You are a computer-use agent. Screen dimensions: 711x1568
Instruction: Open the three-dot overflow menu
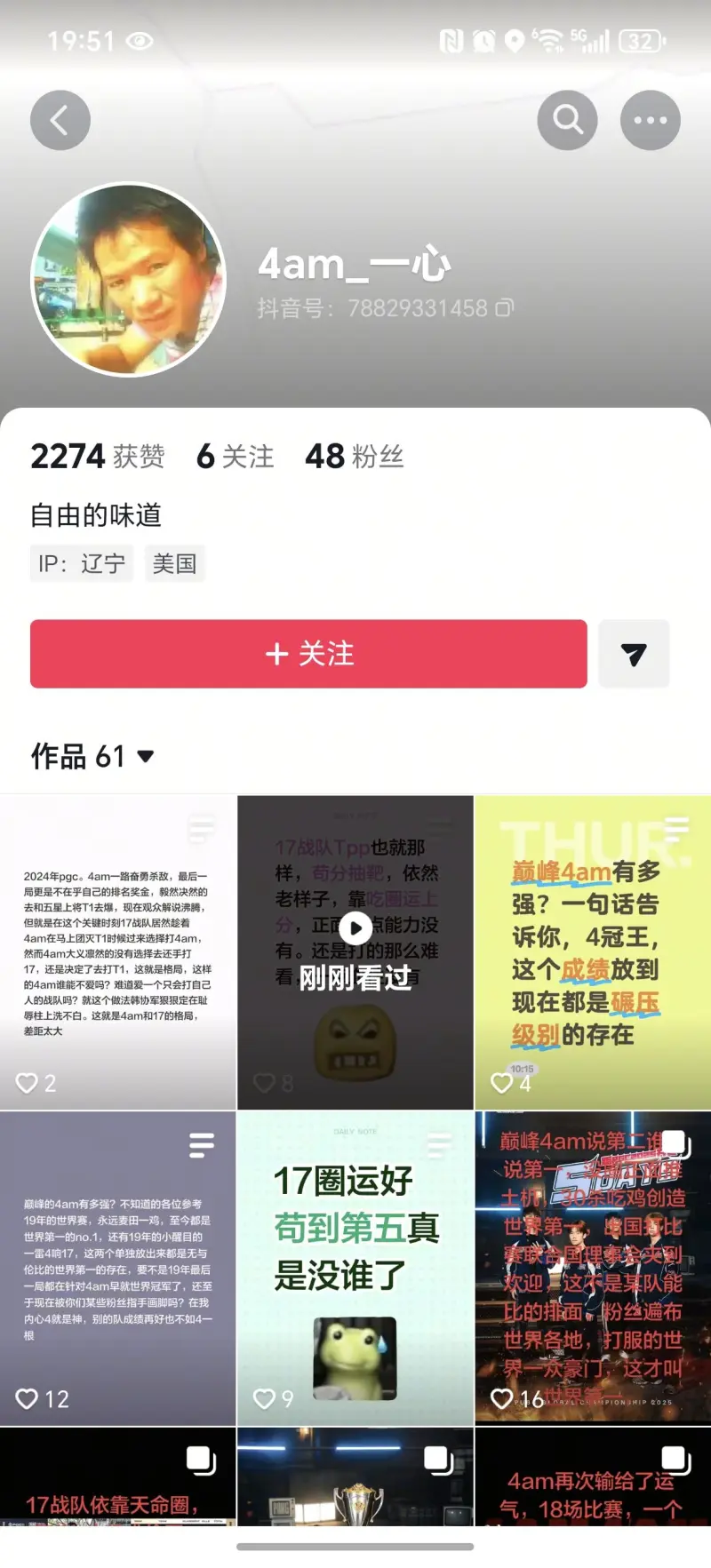(x=650, y=120)
